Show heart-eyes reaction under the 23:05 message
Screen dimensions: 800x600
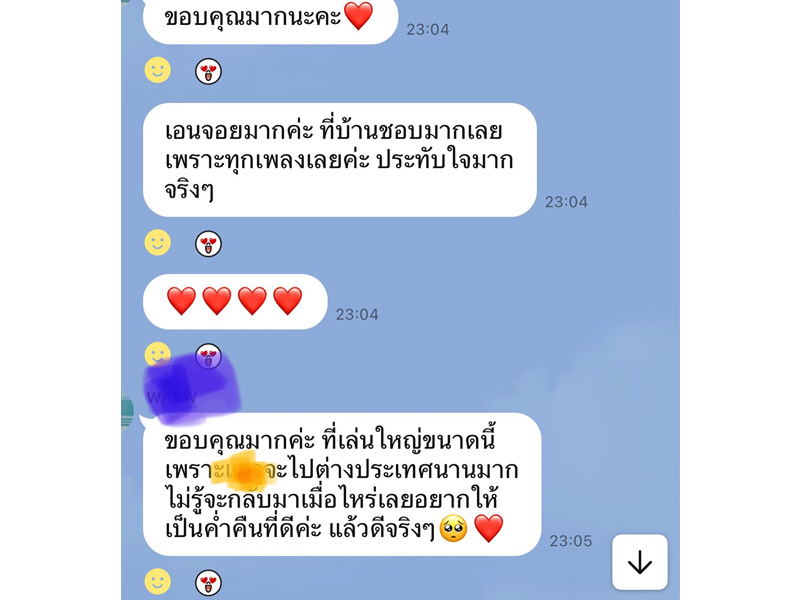[x=208, y=582]
